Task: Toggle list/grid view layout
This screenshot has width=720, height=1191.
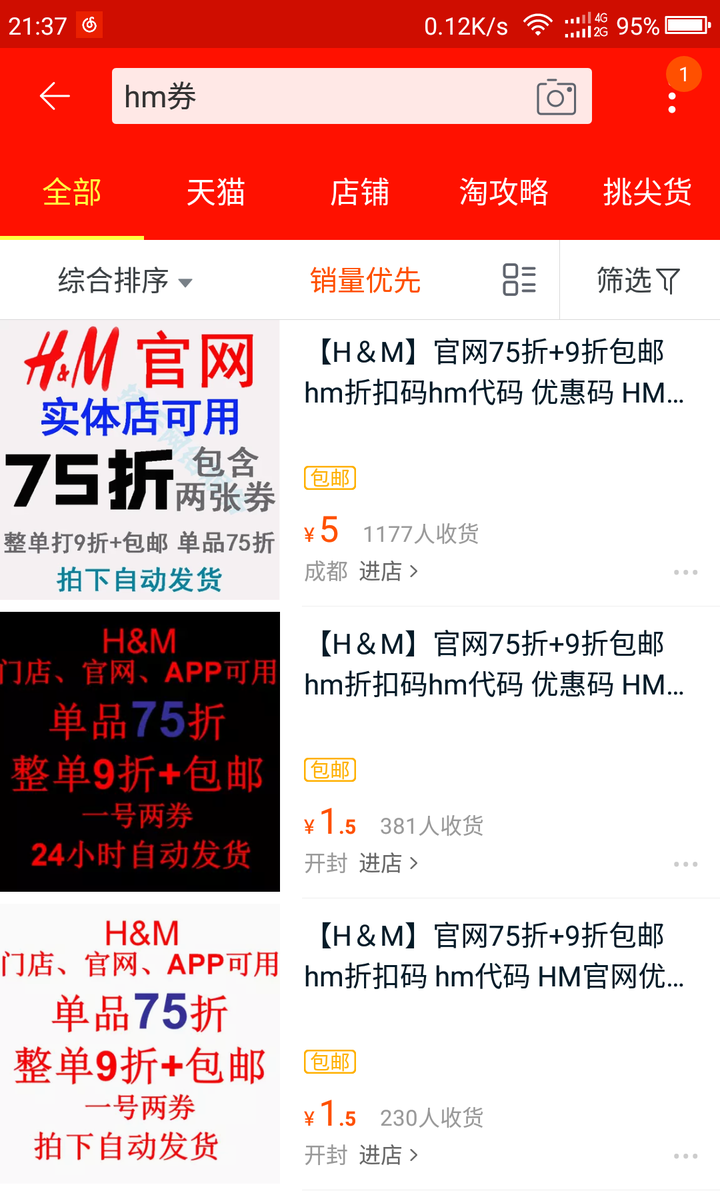Action: pos(519,280)
